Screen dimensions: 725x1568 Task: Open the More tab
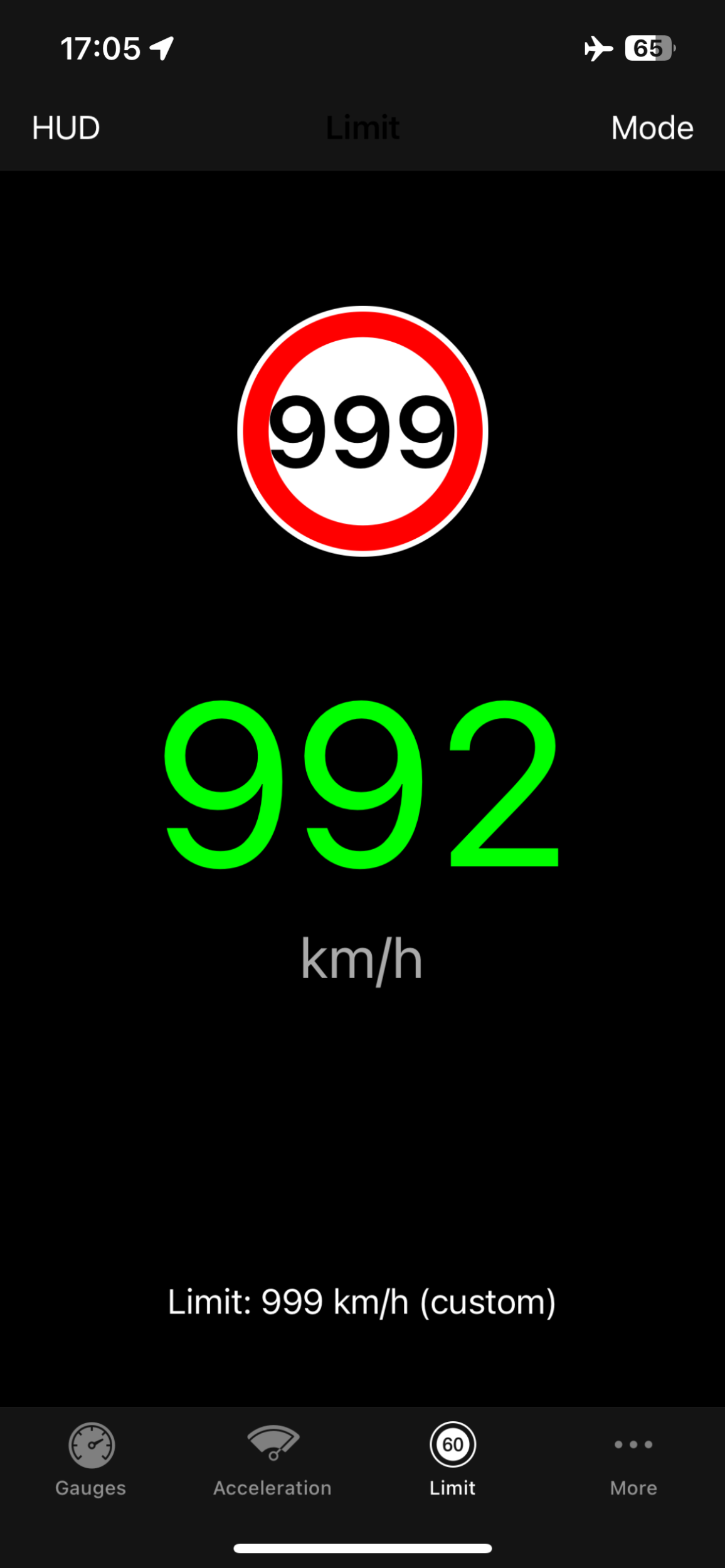(x=633, y=1459)
